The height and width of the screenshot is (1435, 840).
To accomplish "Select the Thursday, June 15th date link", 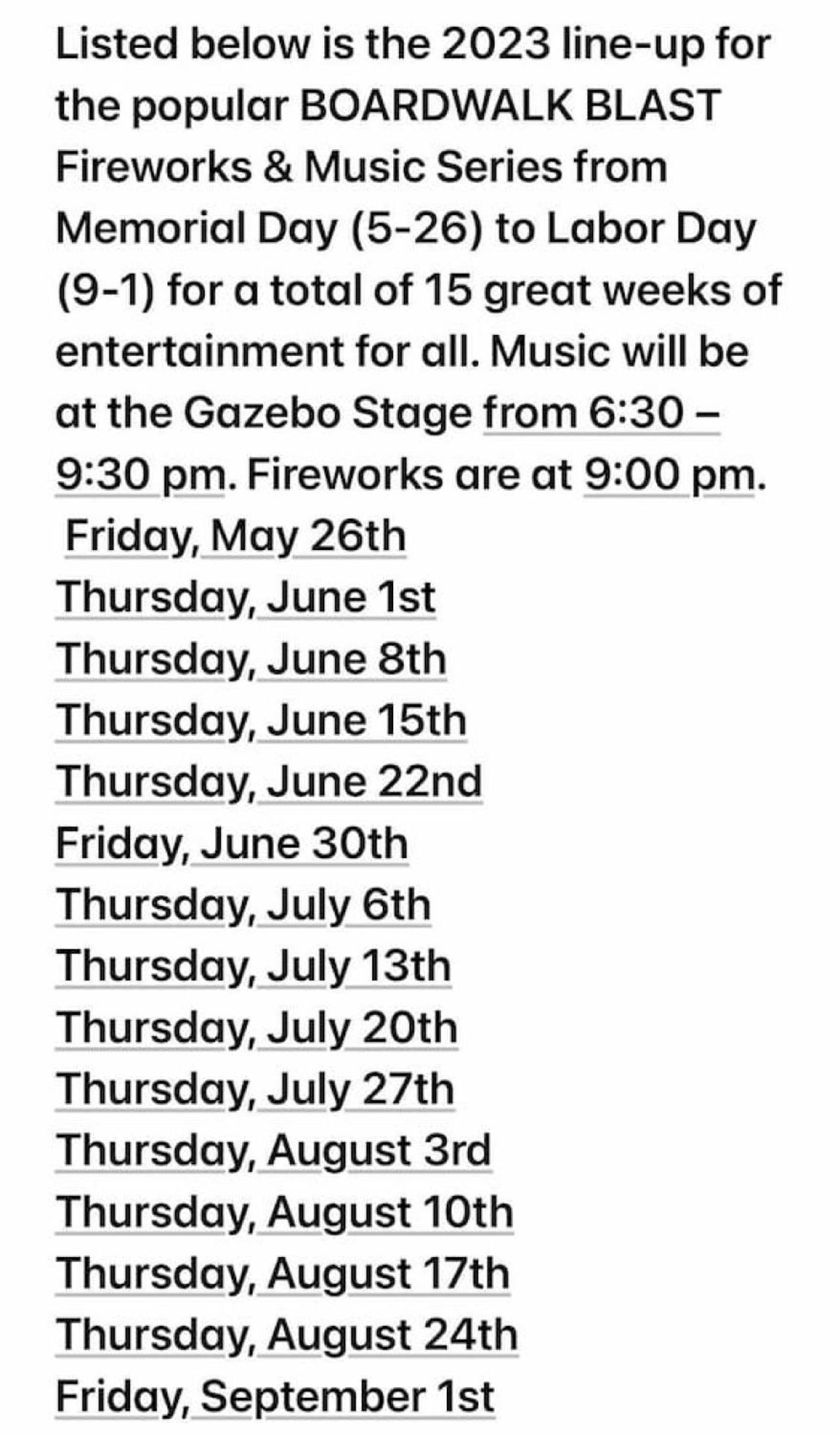I will coord(261,721).
